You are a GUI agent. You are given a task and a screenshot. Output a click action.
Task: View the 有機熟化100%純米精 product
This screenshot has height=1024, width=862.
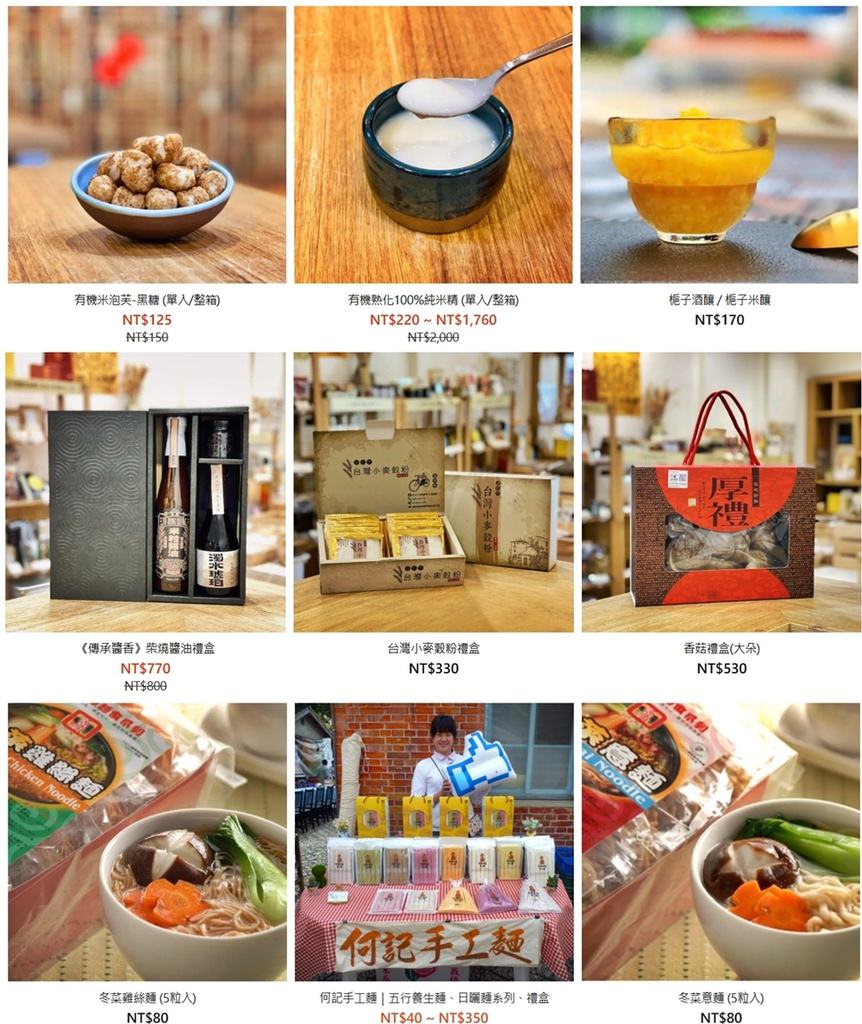click(433, 145)
